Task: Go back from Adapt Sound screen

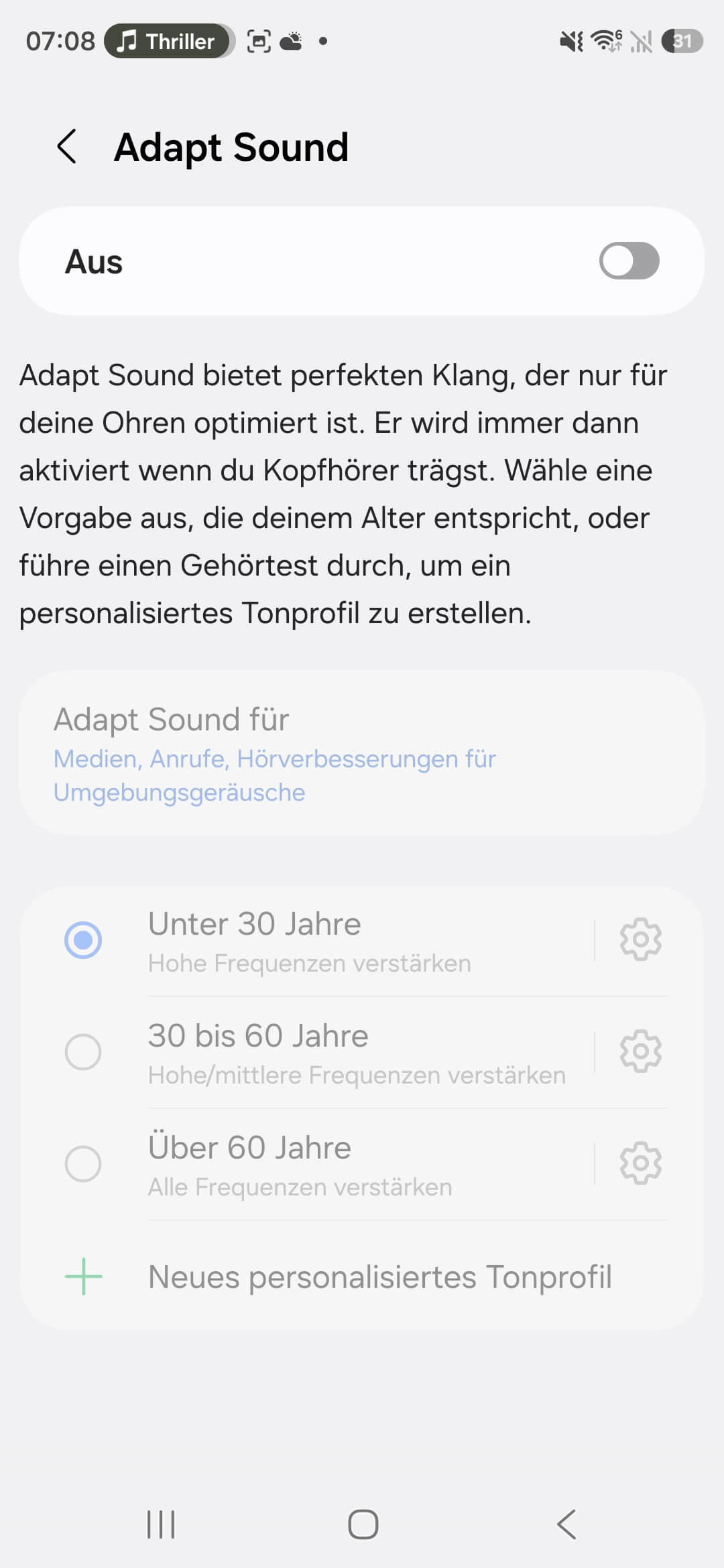Action: [67, 147]
